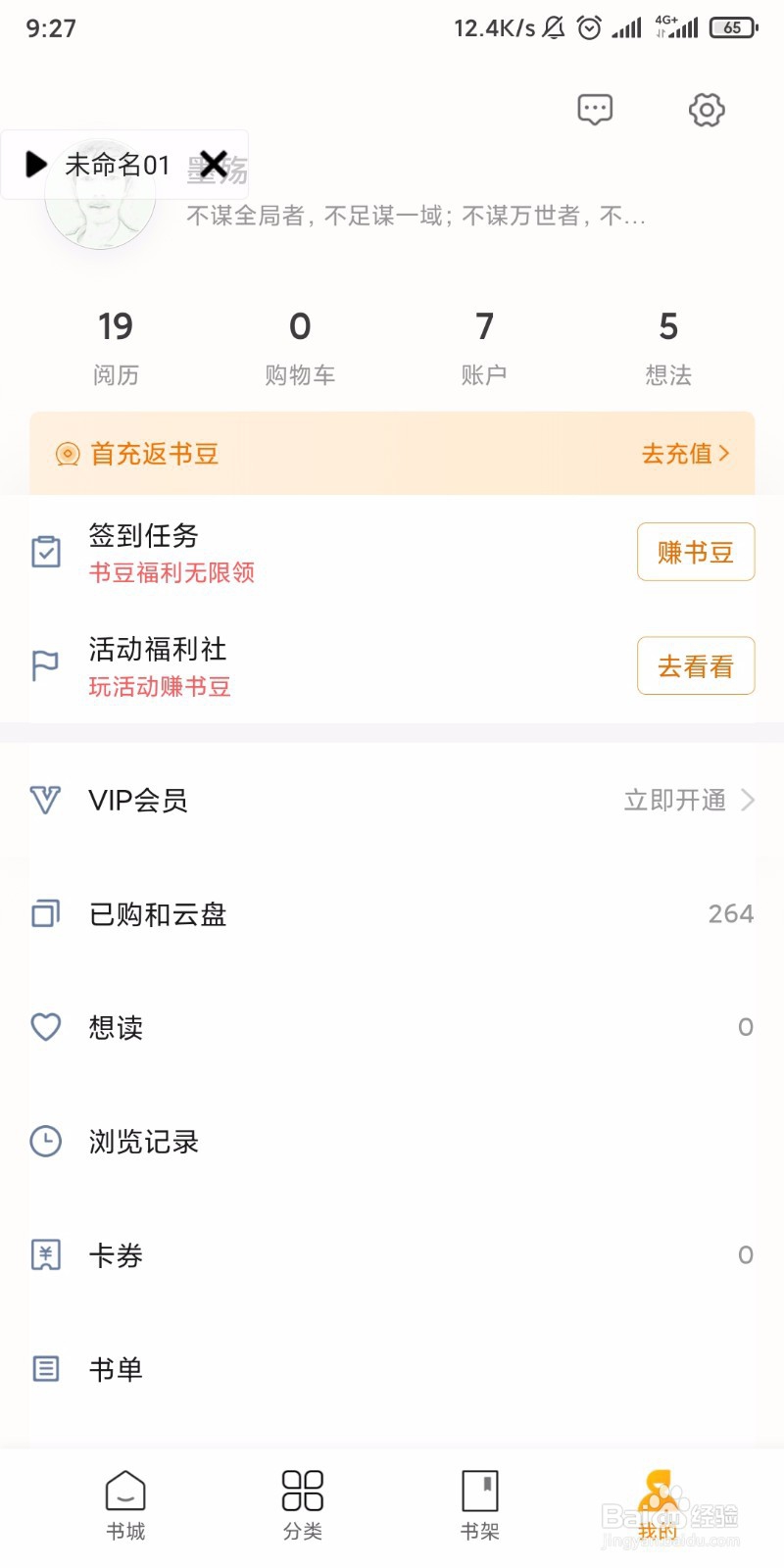Tap the 书单 list icon
Viewport: 784px width, 1568px height.
44,1369
